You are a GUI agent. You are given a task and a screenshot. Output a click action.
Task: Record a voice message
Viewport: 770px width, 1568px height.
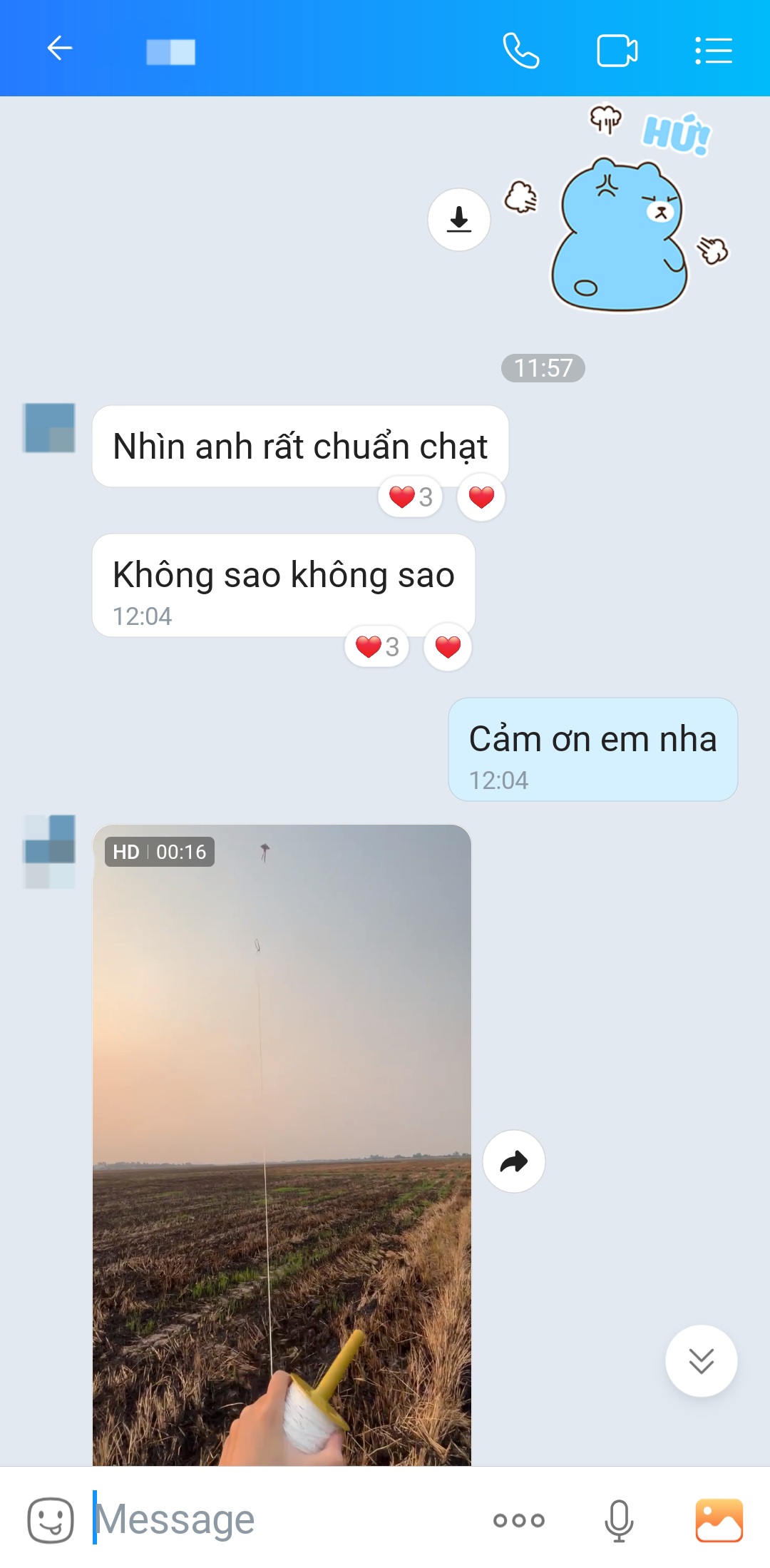pyautogui.click(x=619, y=1519)
